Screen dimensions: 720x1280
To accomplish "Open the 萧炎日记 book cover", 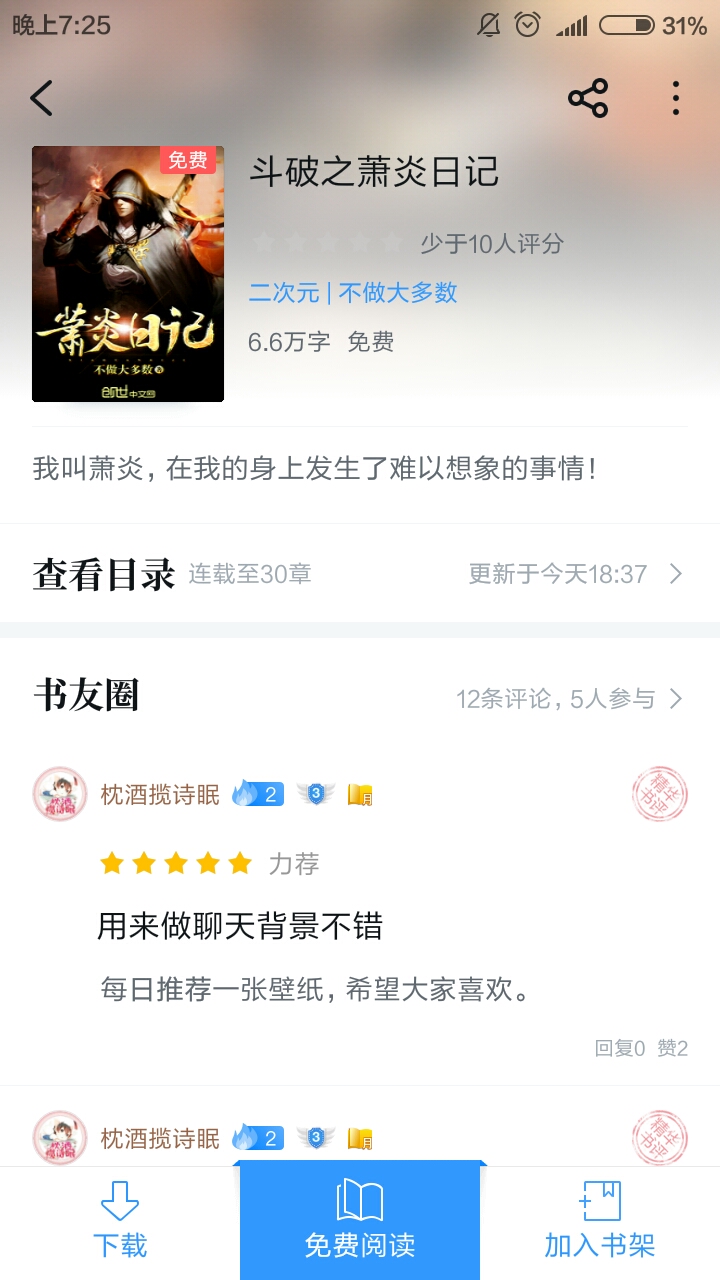I will [x=128, y=274].
